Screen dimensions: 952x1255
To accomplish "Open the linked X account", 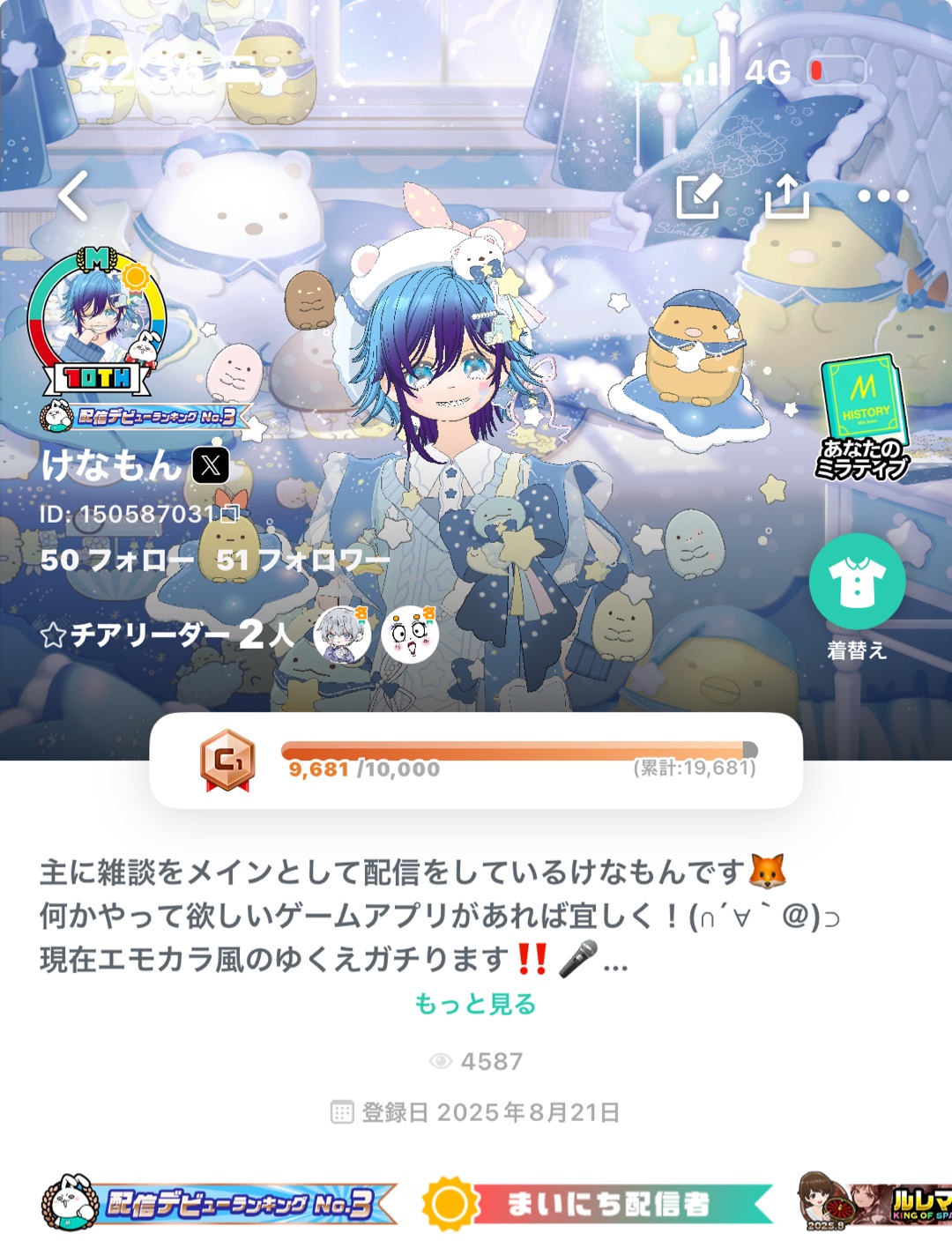I will pyautogui.click(x=211, y=465).
